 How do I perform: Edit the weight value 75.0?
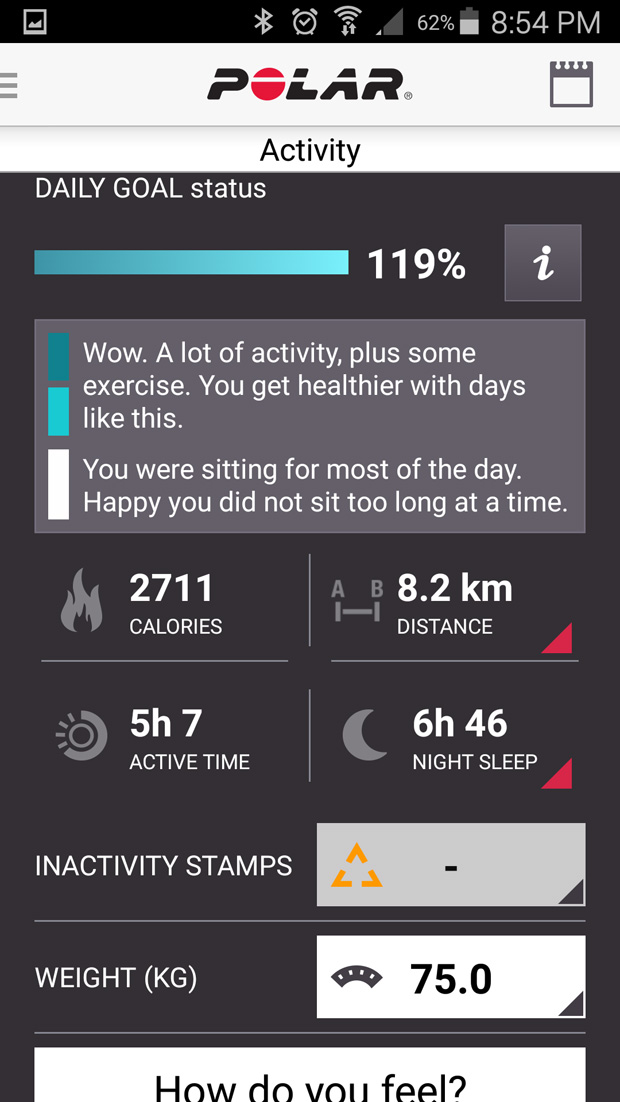point(450,978)
